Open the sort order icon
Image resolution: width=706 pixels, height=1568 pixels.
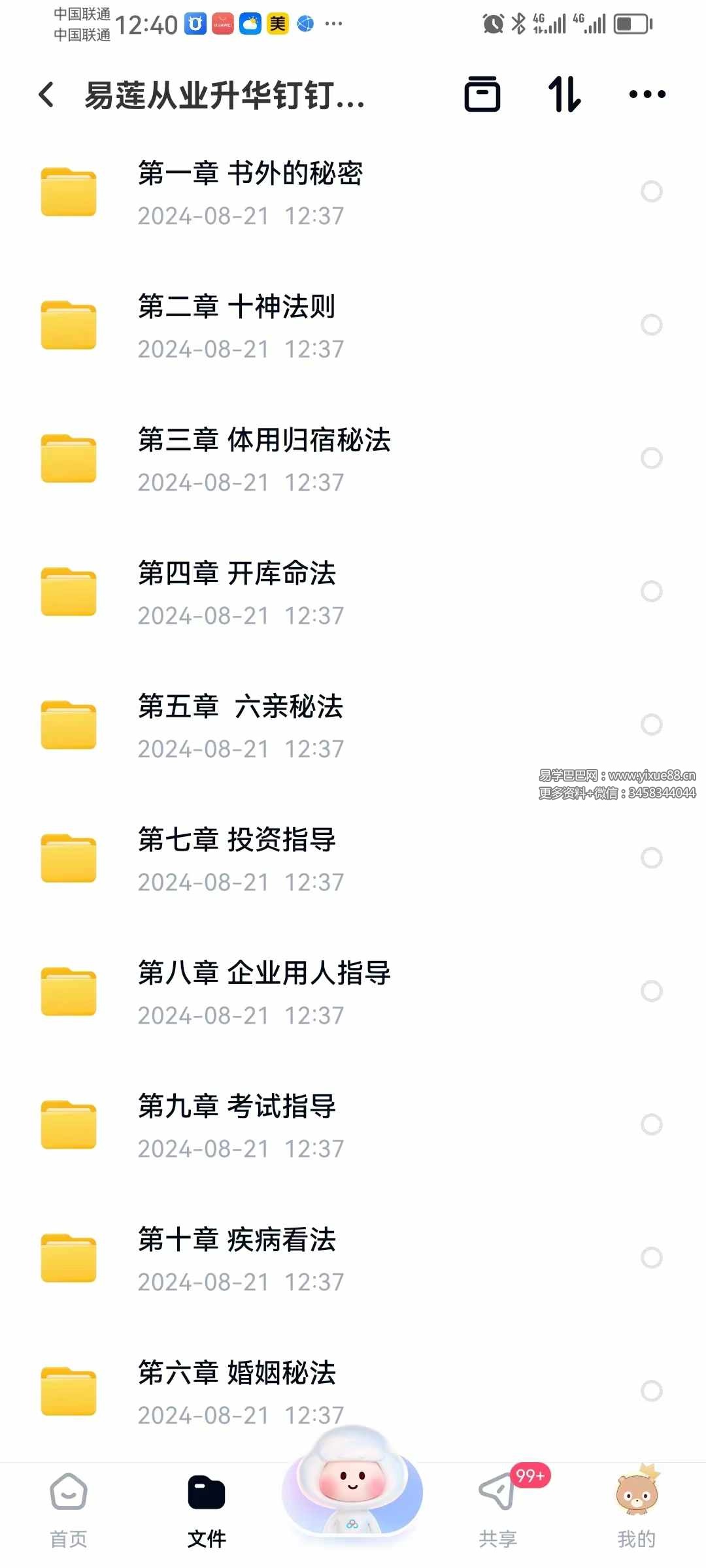(563, 95)
